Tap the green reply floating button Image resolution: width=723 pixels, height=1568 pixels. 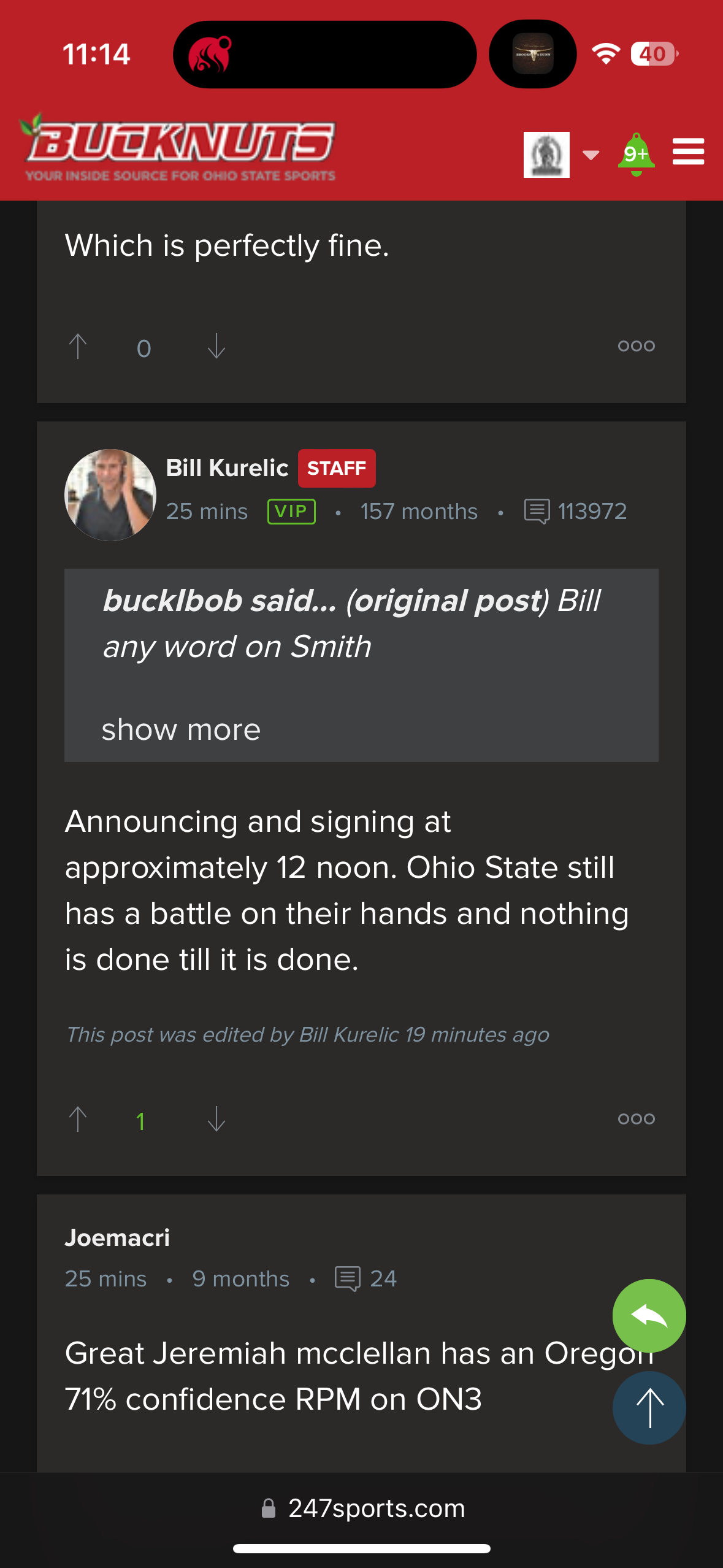(x=649, y=1316)
